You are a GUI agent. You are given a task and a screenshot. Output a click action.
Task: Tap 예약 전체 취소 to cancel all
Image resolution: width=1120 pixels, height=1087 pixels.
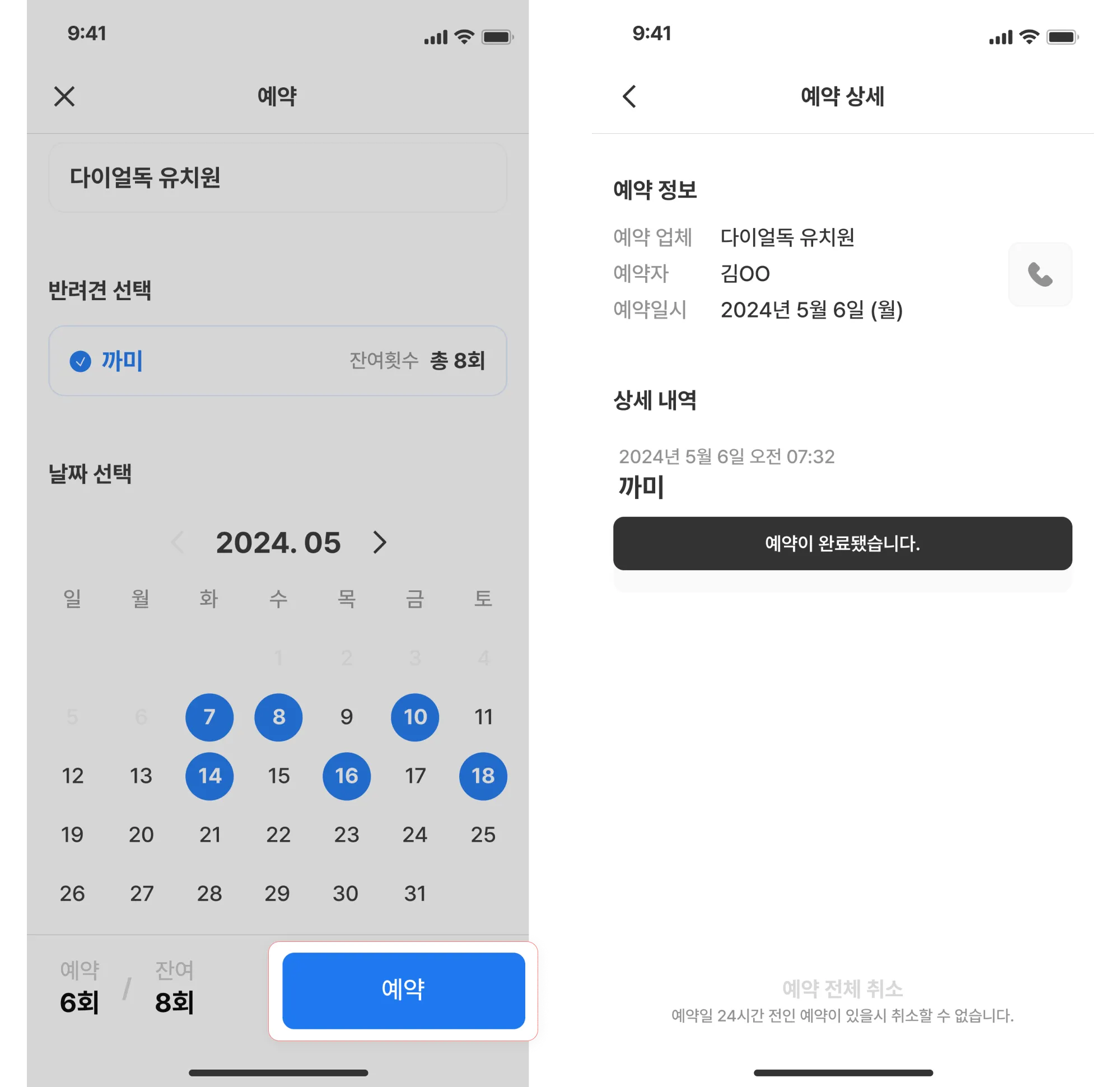pos(842,988)
